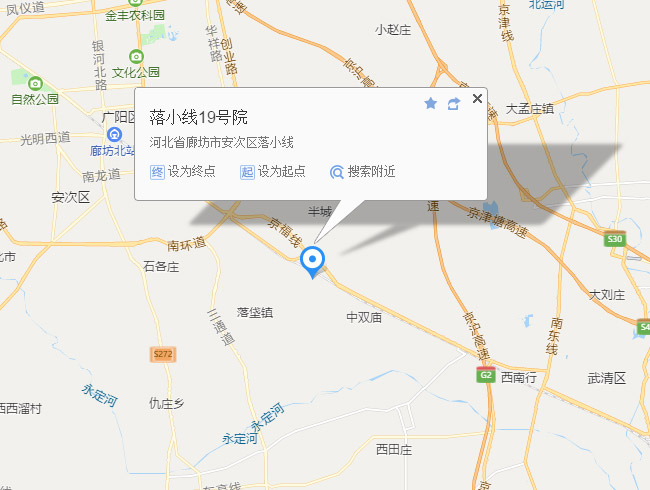The image size is (650, 490).
Task: Close the 落小线19号院 info popup
Action: coord(477,98)
